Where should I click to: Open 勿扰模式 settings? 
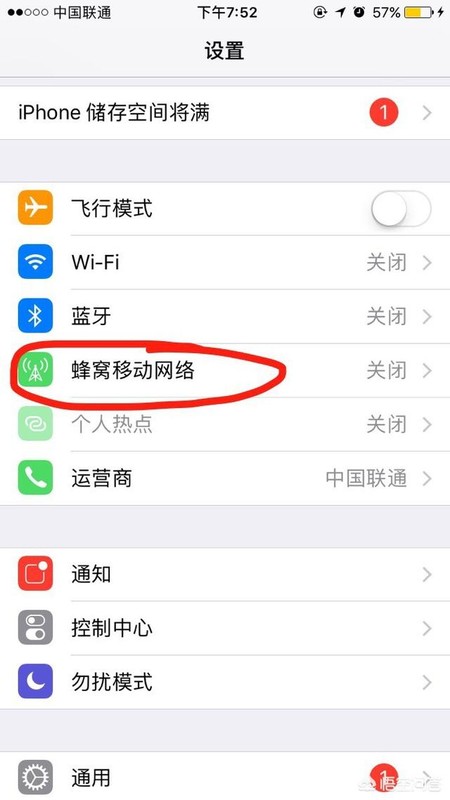[x=225, y=682]
